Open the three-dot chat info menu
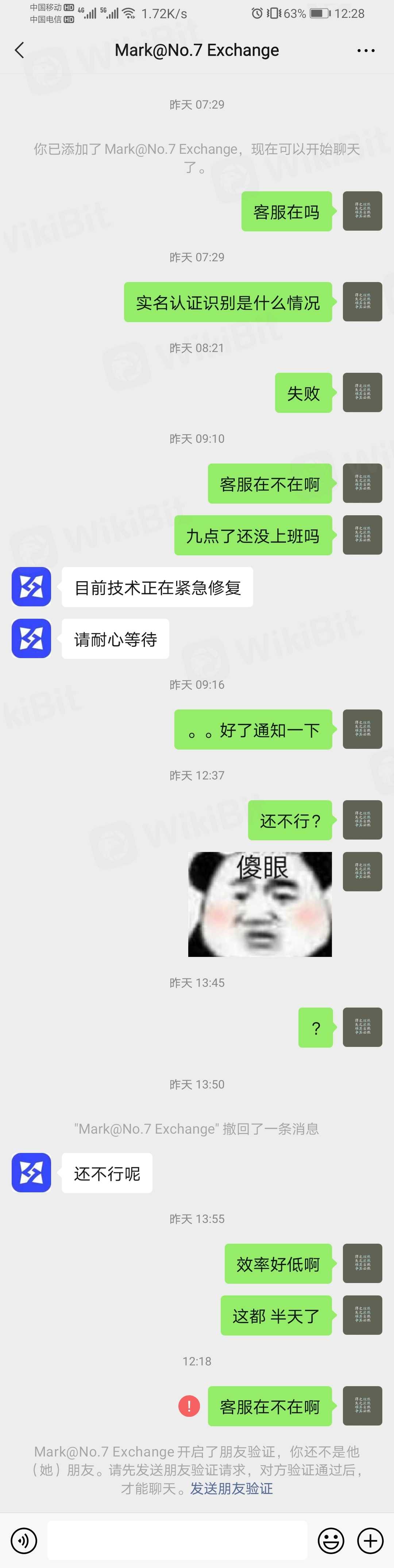Screen dimensions: 394x1568 click(366, 51)
